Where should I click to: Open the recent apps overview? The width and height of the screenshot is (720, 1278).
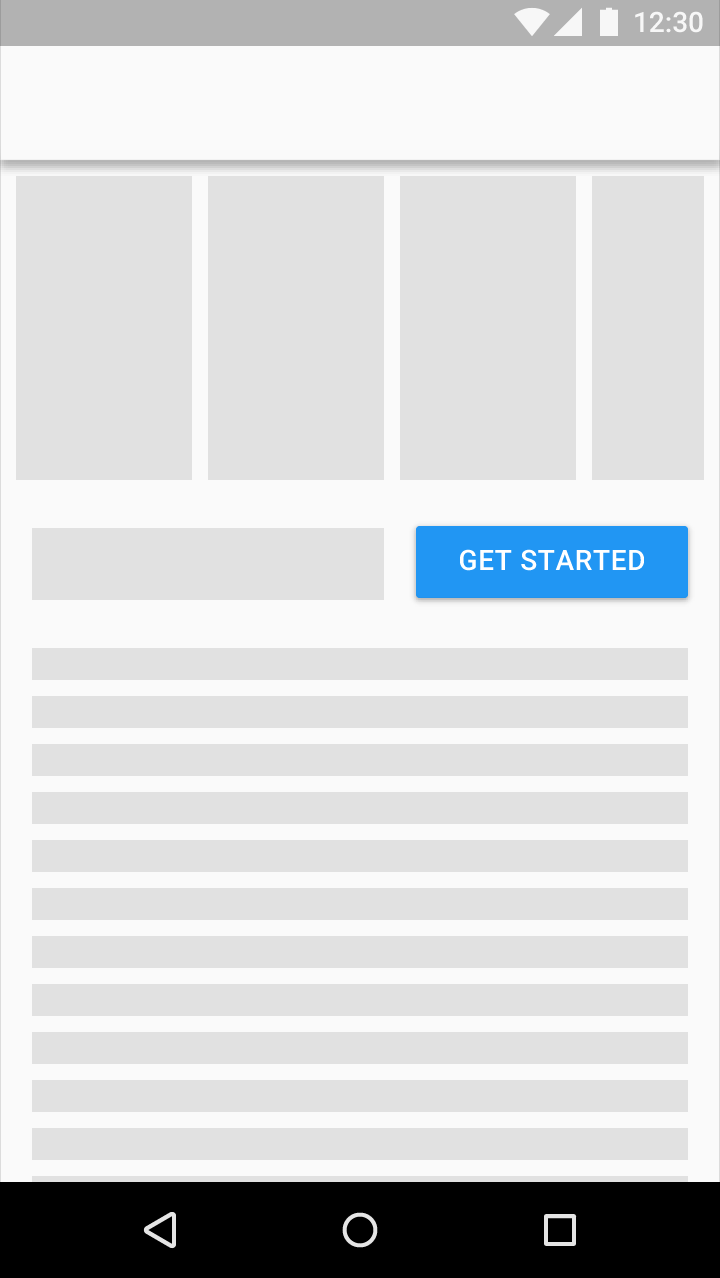click(560, 1229)
